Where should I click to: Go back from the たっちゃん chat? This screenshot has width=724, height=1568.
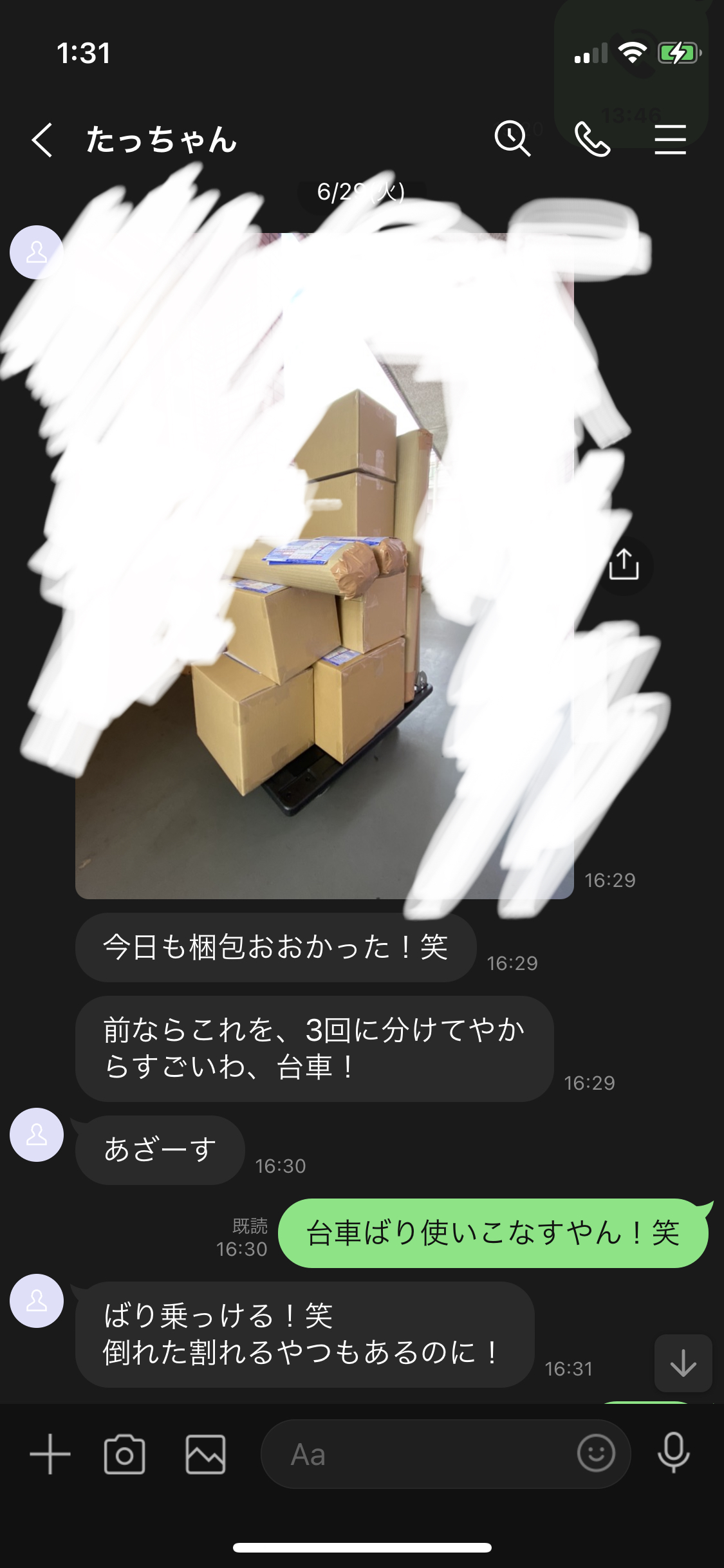(42, 140)
